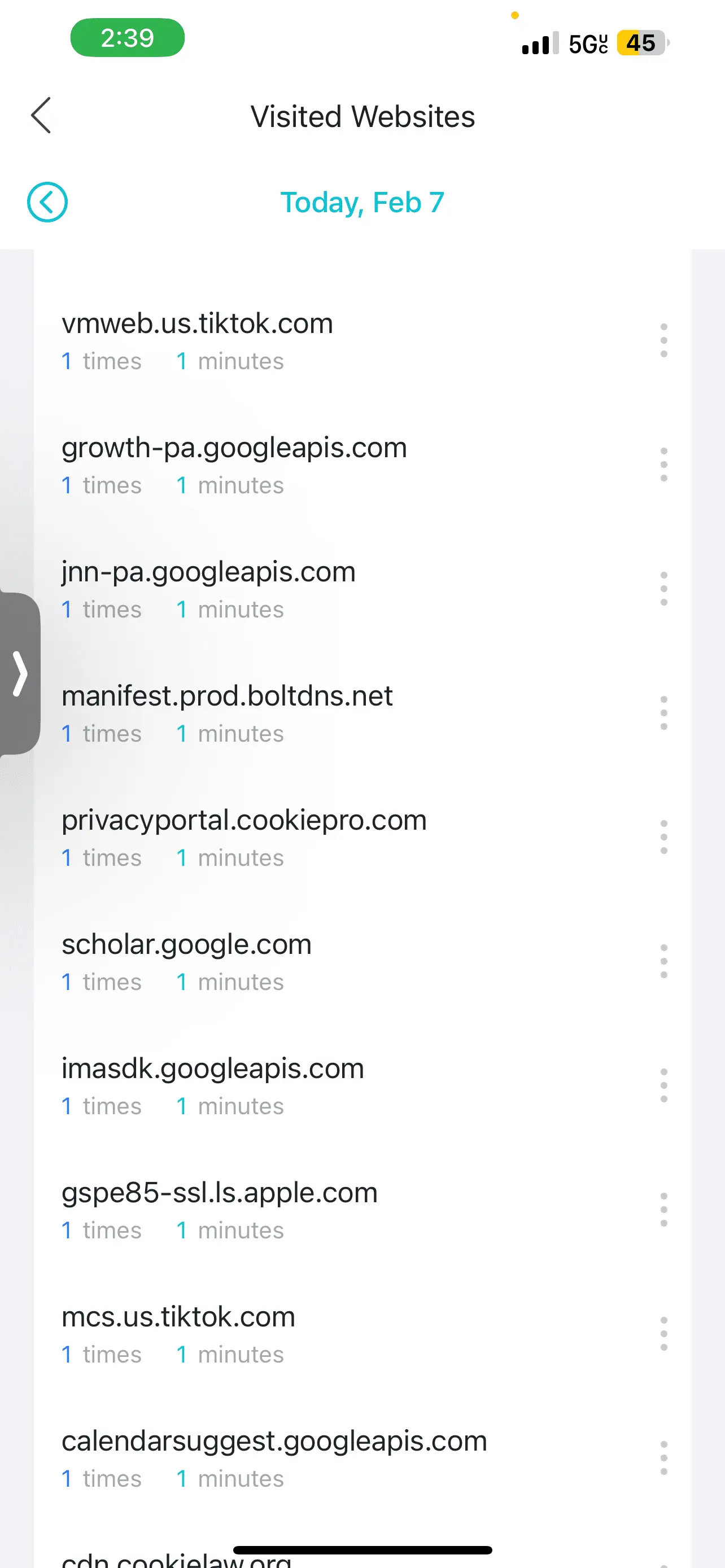Open the menu next to imasdk.googleapis.com
725x1568 pixels.
(x=663, y=1086)
